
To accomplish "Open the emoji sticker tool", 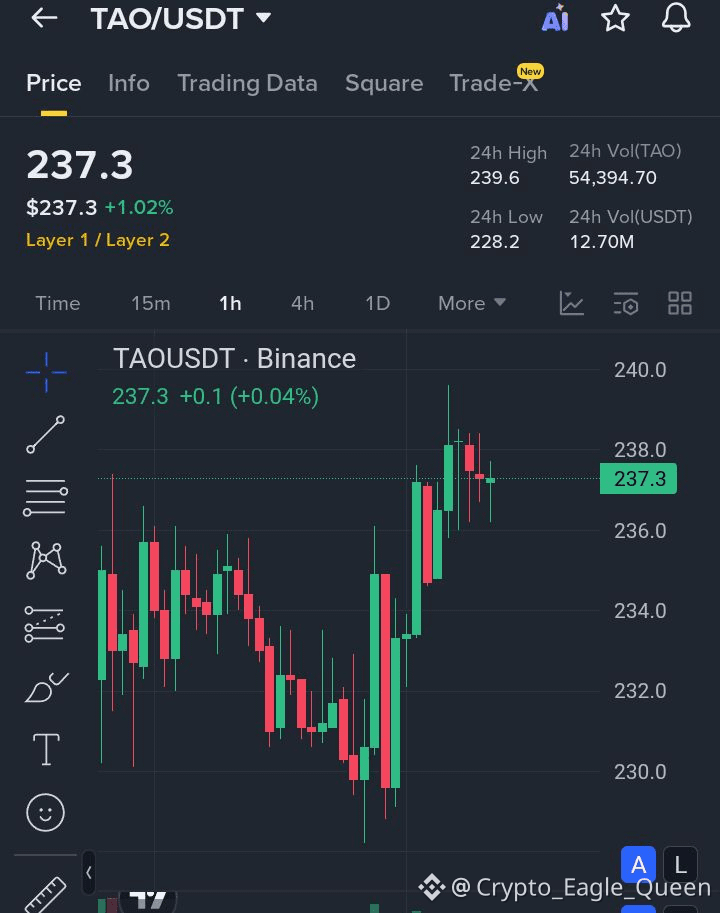I will 45,811.
